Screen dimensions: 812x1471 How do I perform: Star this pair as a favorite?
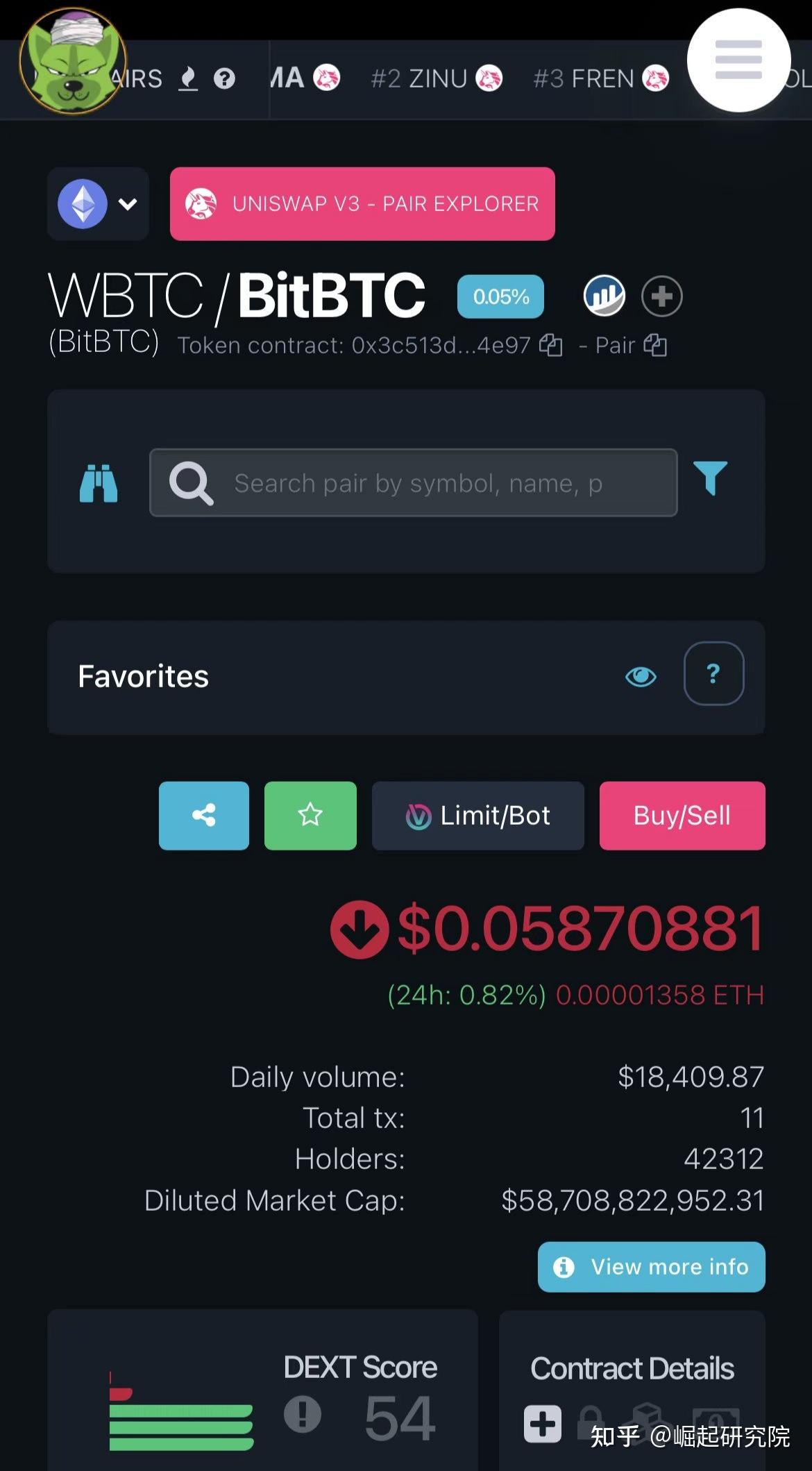(310, 816)
